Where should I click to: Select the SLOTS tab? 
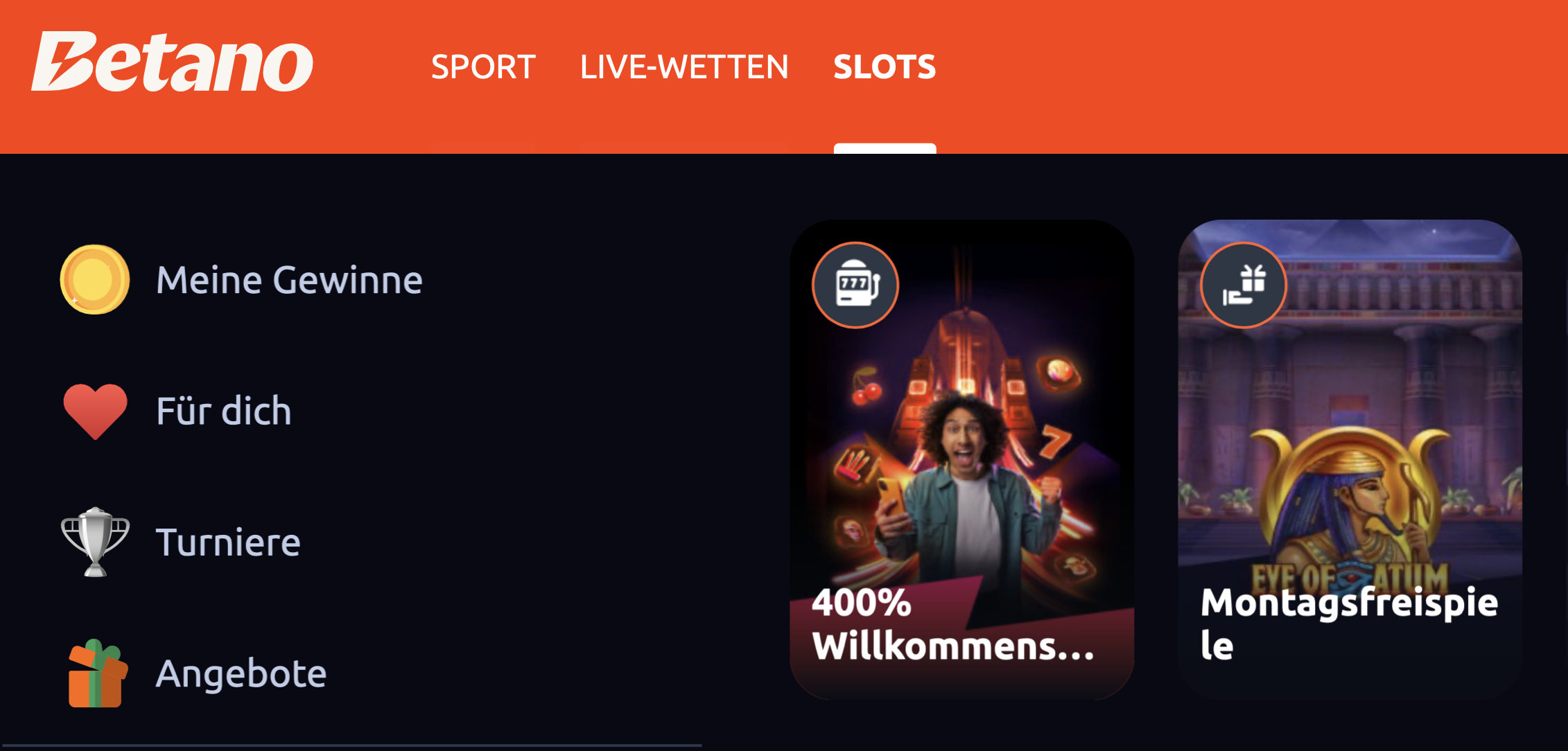click(x=885, y=67)
